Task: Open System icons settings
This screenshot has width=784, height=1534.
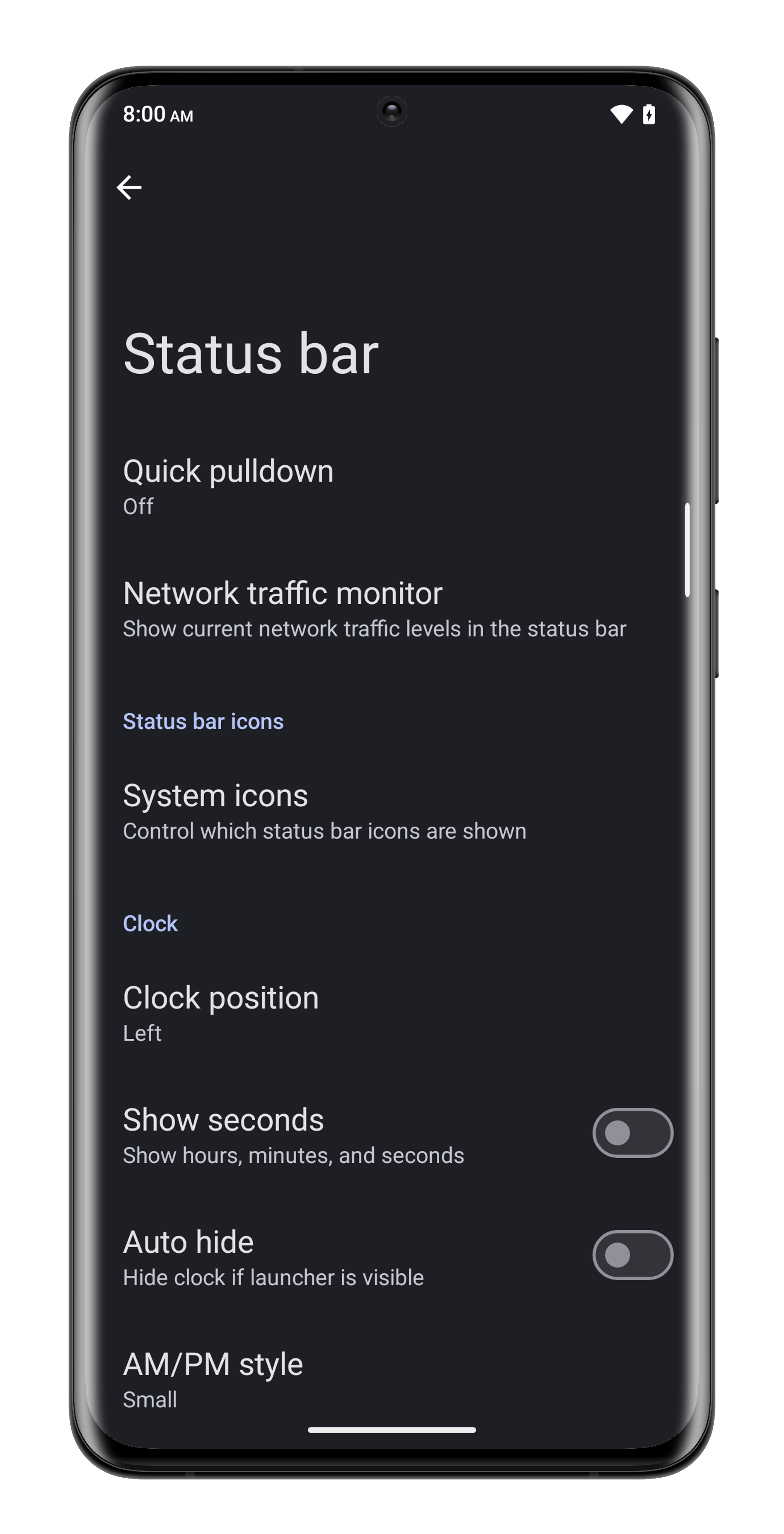Action: coord(324,810)
